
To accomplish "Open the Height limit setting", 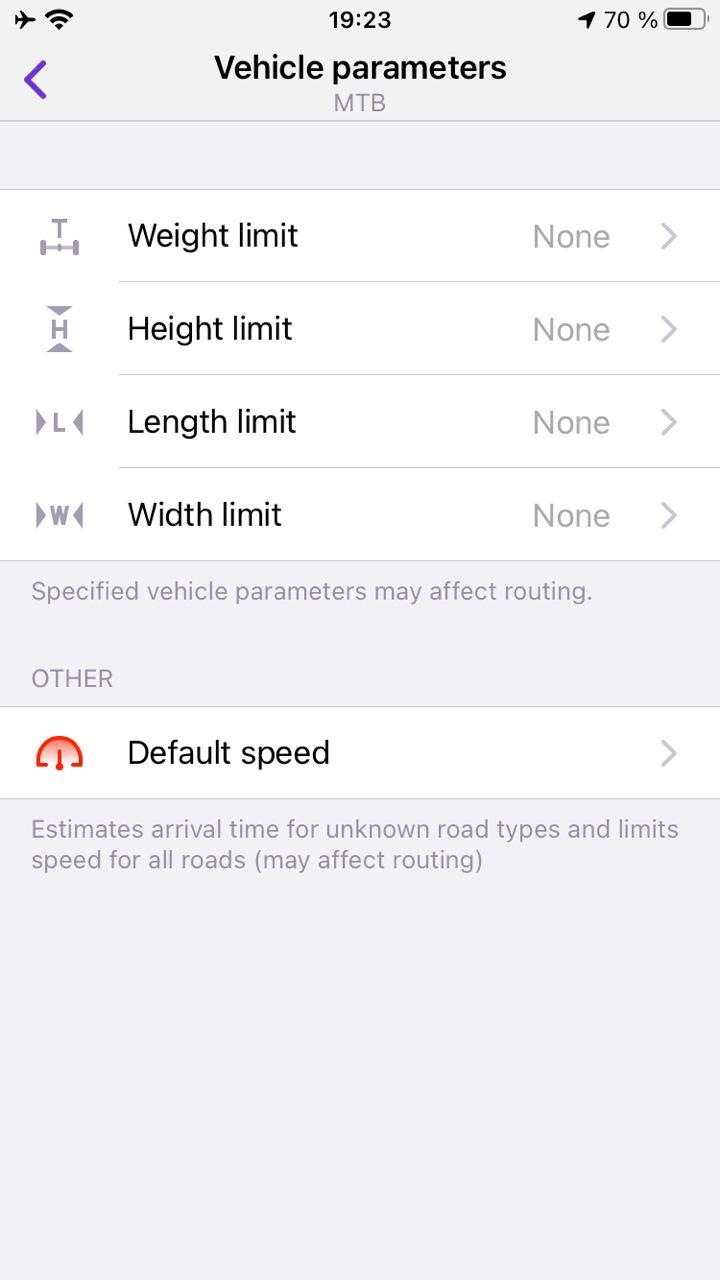I will pyautogui.click(x=360, y=329).
